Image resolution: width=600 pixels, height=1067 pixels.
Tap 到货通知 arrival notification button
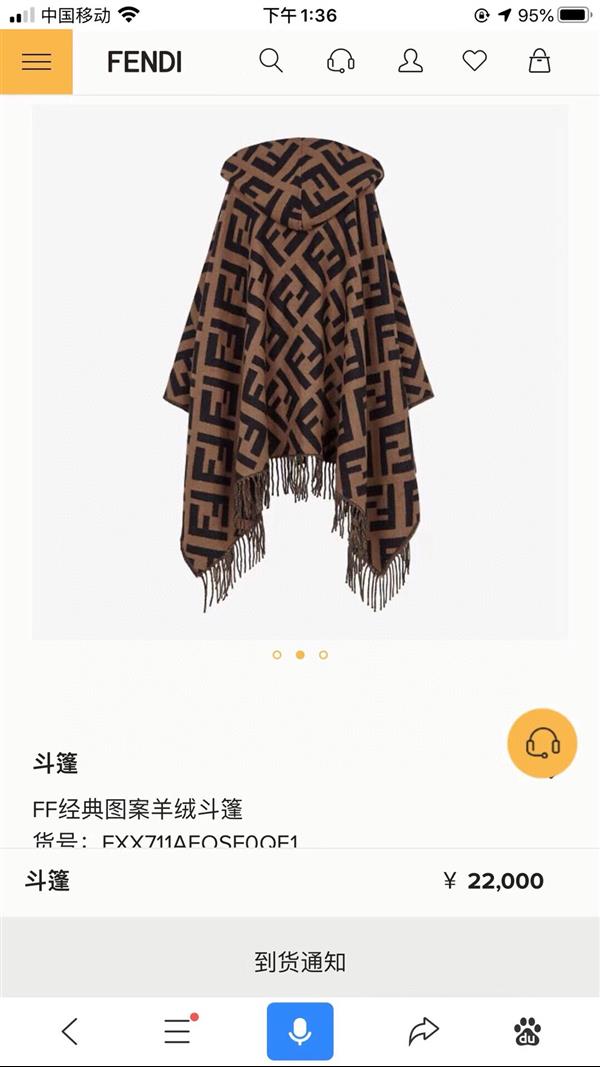(300, 962)
